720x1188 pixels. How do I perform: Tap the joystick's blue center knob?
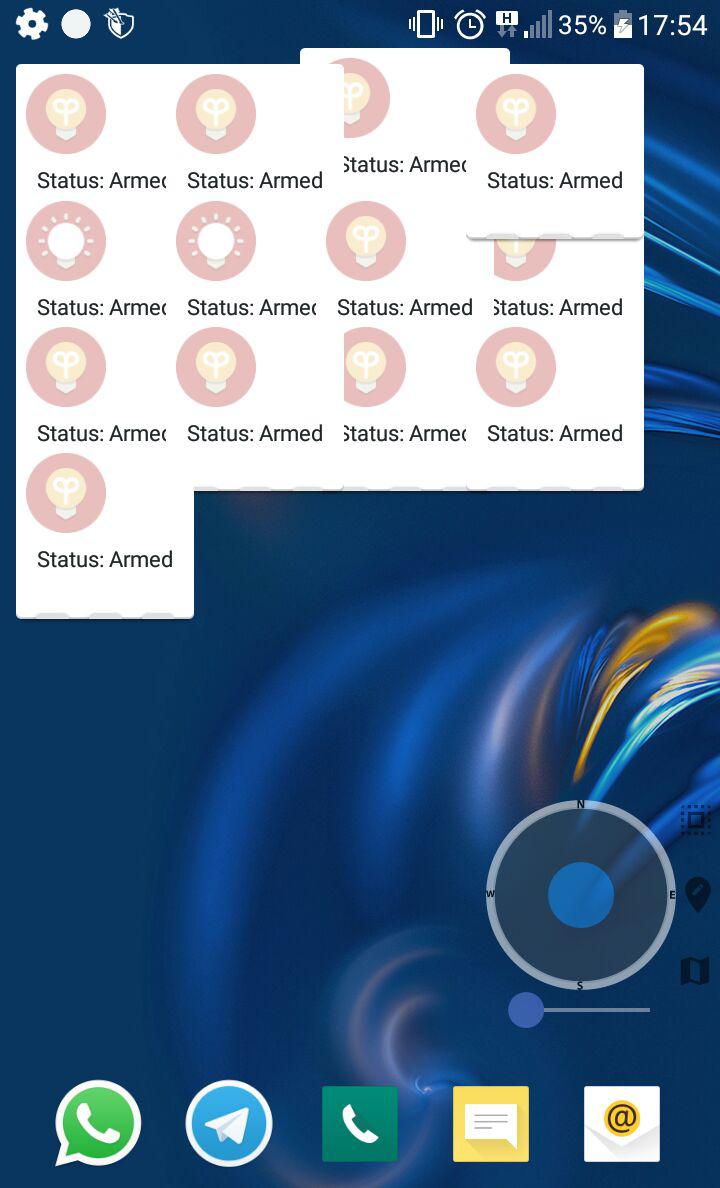pos(581,894)
